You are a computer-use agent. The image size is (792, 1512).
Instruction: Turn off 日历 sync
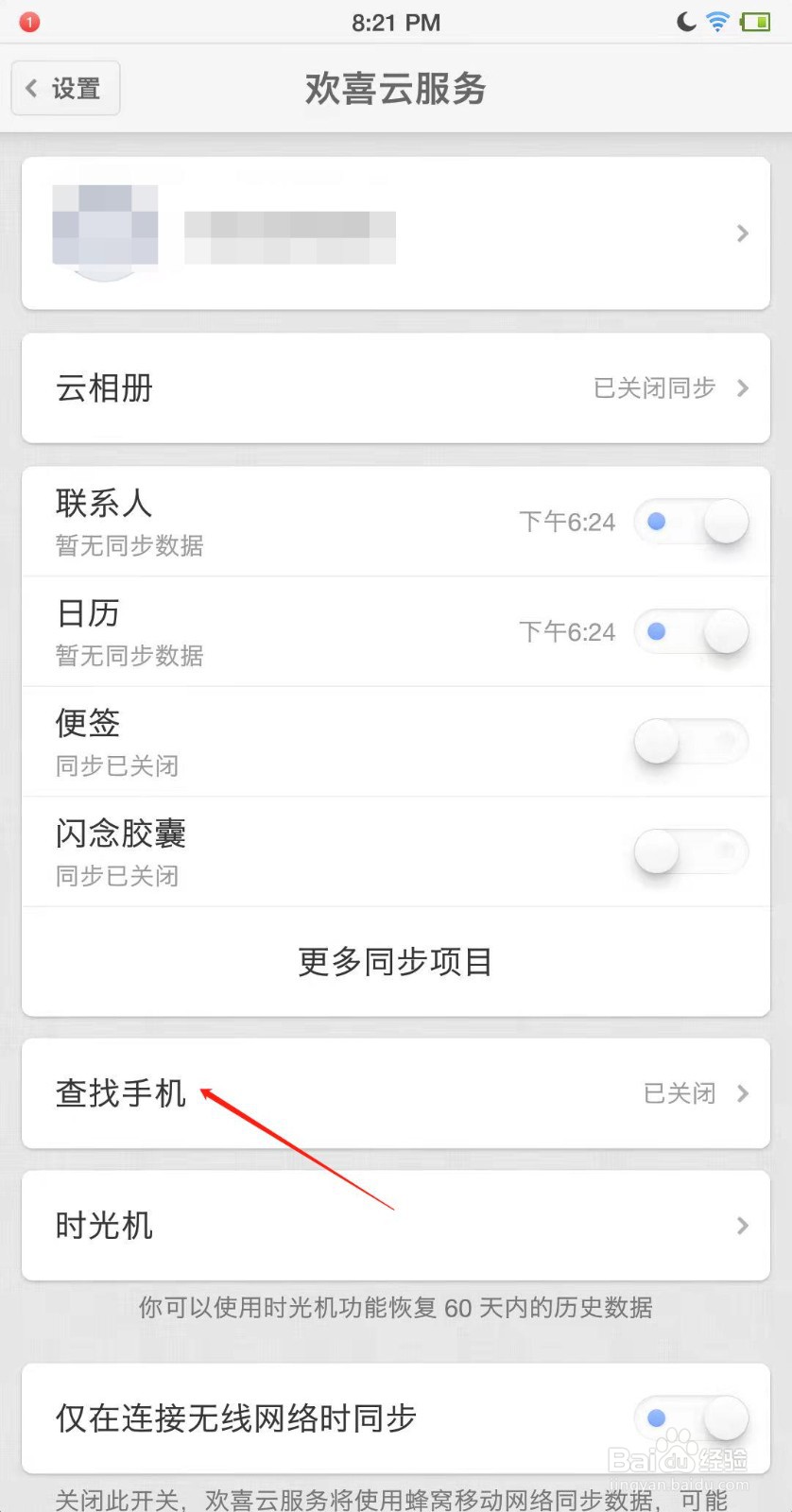(691, 631)
